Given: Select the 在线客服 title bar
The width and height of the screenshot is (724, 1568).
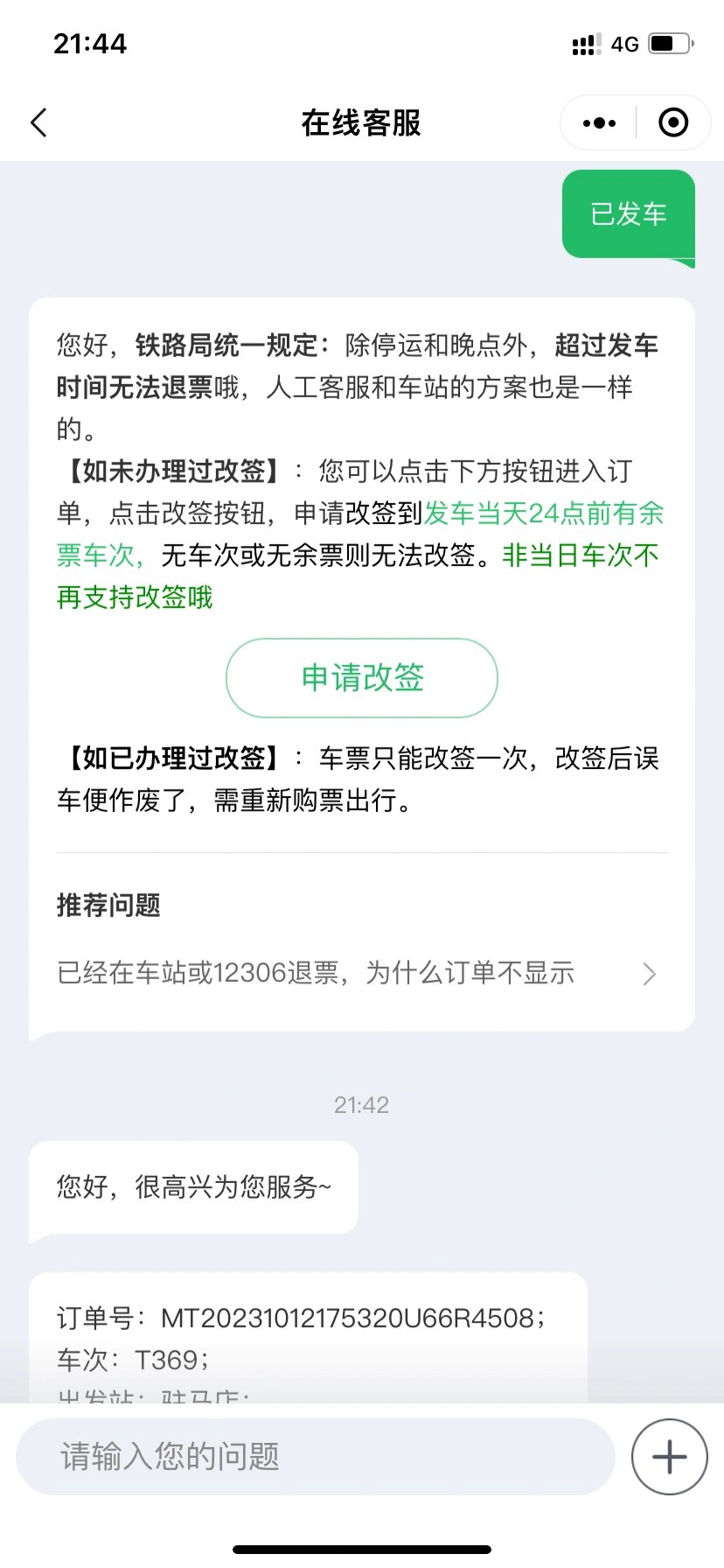Looking at the screenshot, I should tap(362, 122).
